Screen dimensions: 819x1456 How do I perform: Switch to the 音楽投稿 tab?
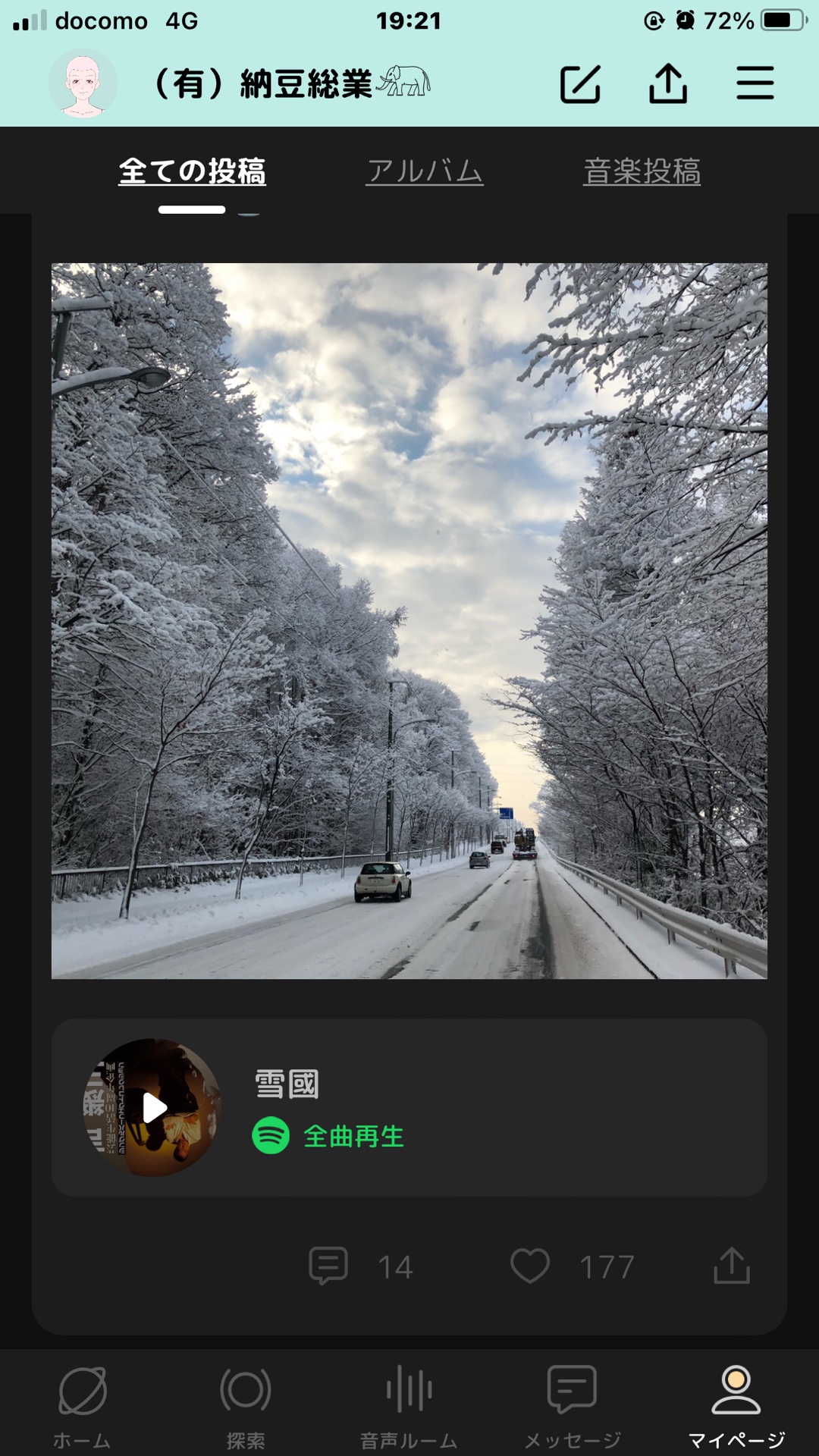642,171
